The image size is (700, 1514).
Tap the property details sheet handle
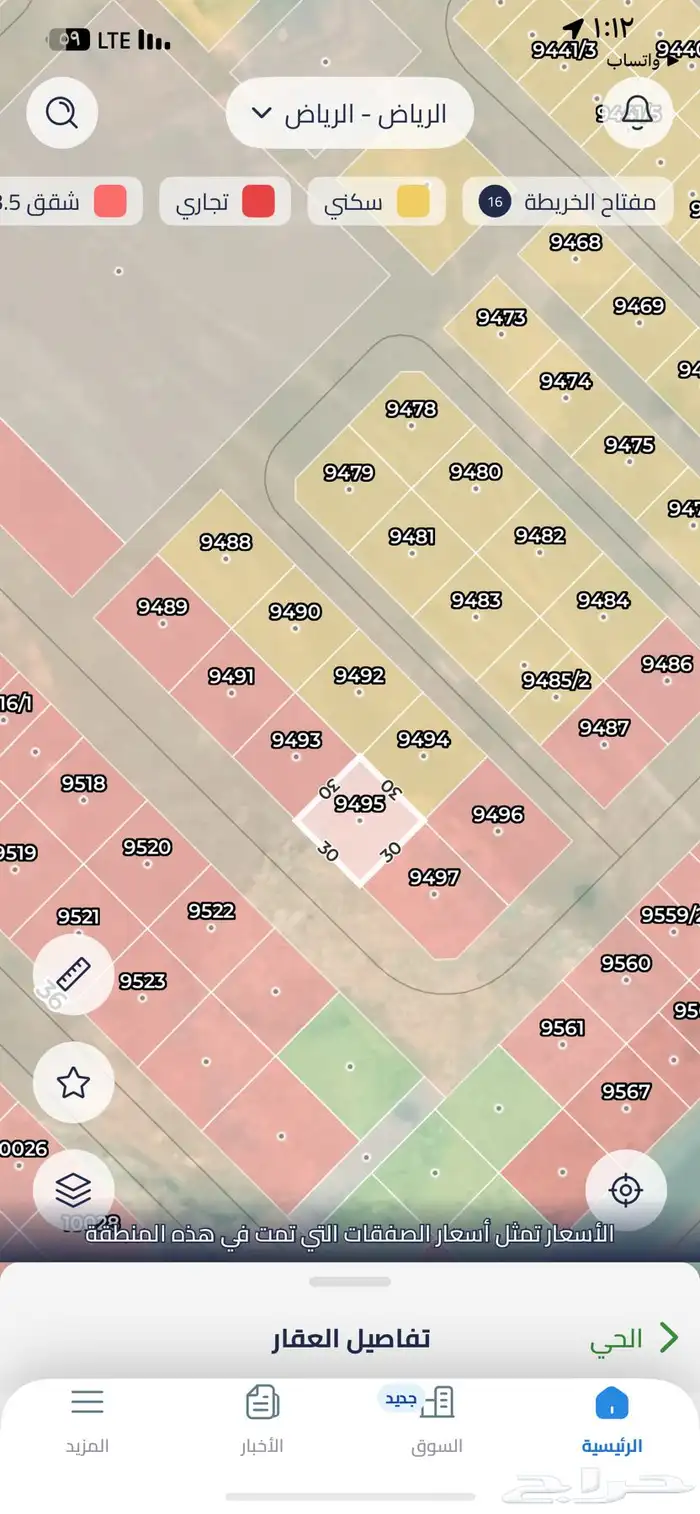coord(349,1282)
